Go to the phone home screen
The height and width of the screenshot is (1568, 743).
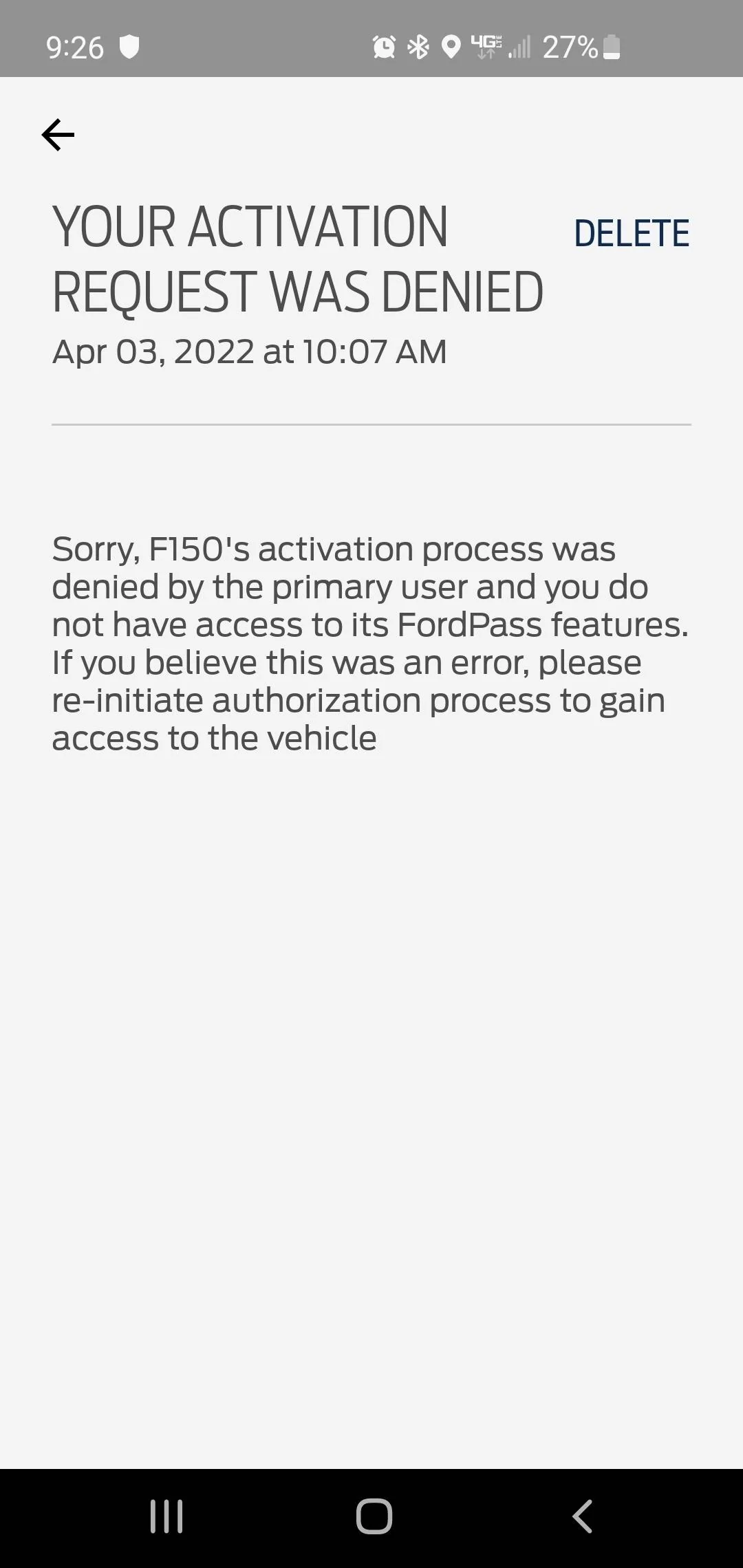click(x=374, y=1516)
